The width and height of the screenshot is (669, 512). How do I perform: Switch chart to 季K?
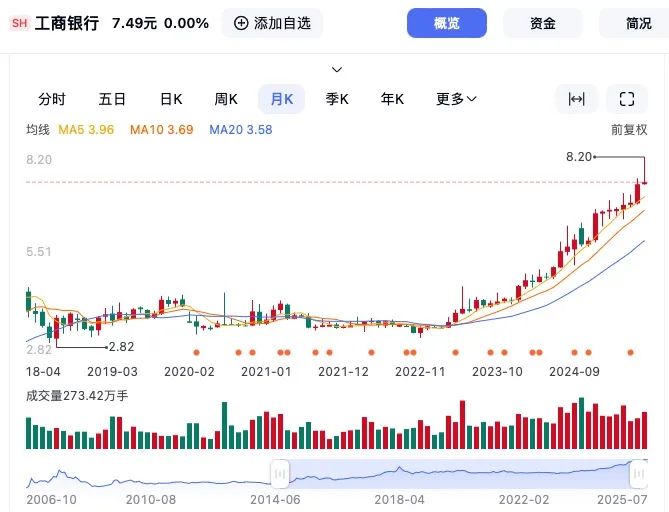click(x=336, y=99)
